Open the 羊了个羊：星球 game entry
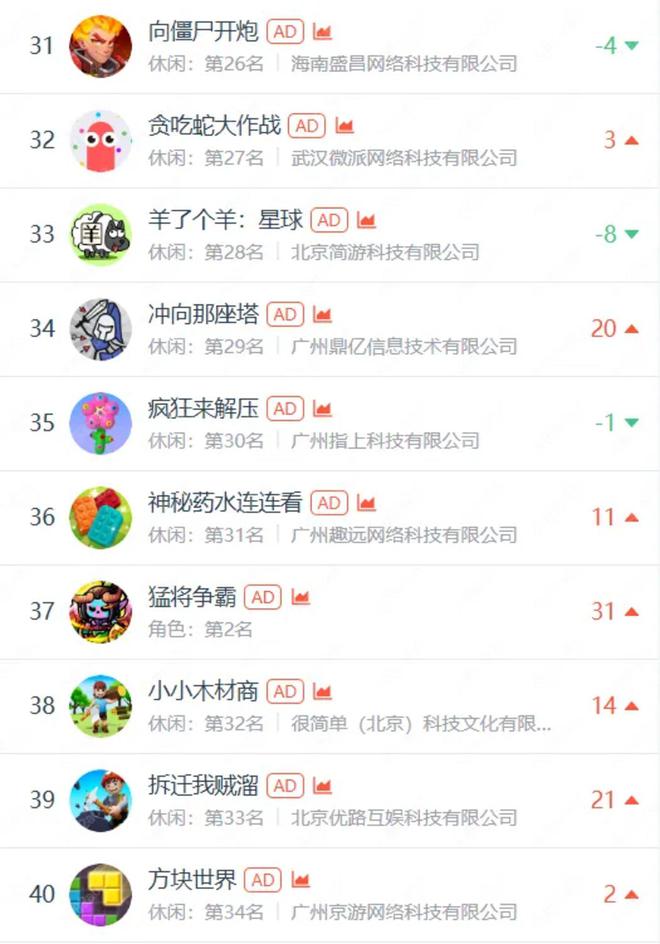660x944 pixels. pyautogui.click(x=225, y=220)
